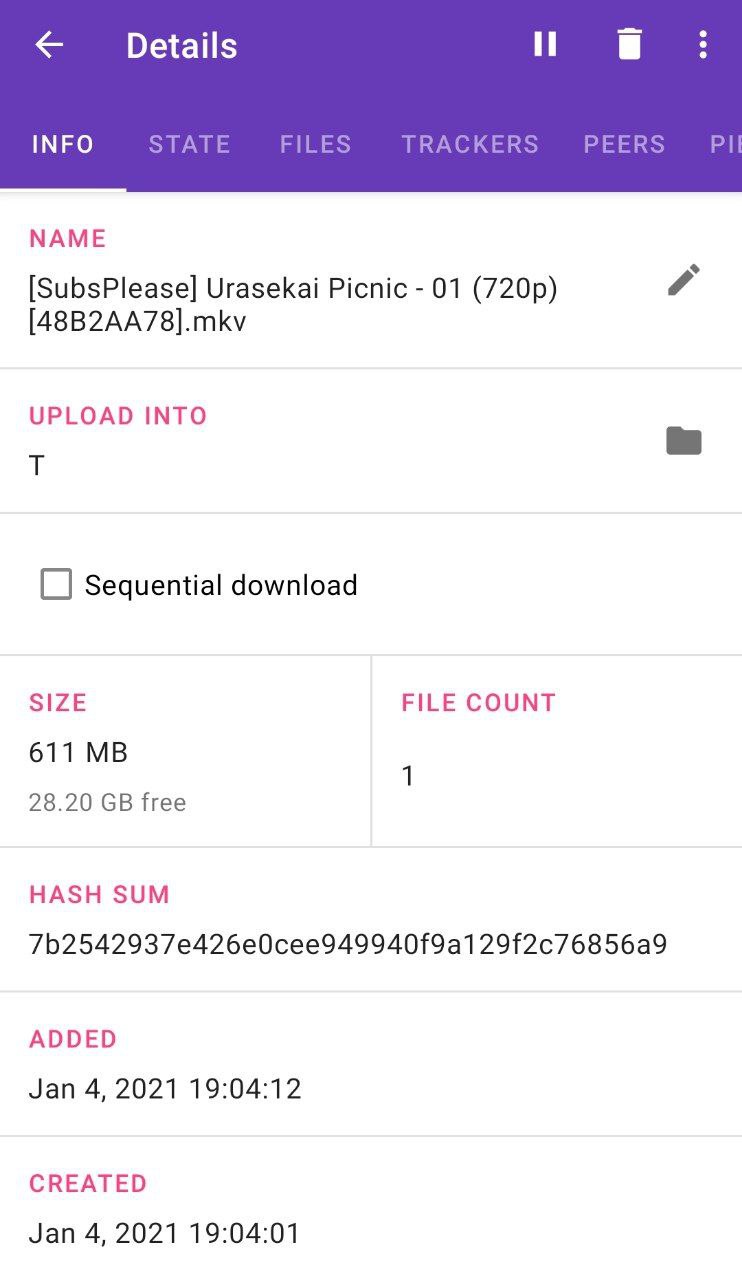Enable the Sequential download checkbox
Viewport: 742px width, 1280px height.
(56, 585)
